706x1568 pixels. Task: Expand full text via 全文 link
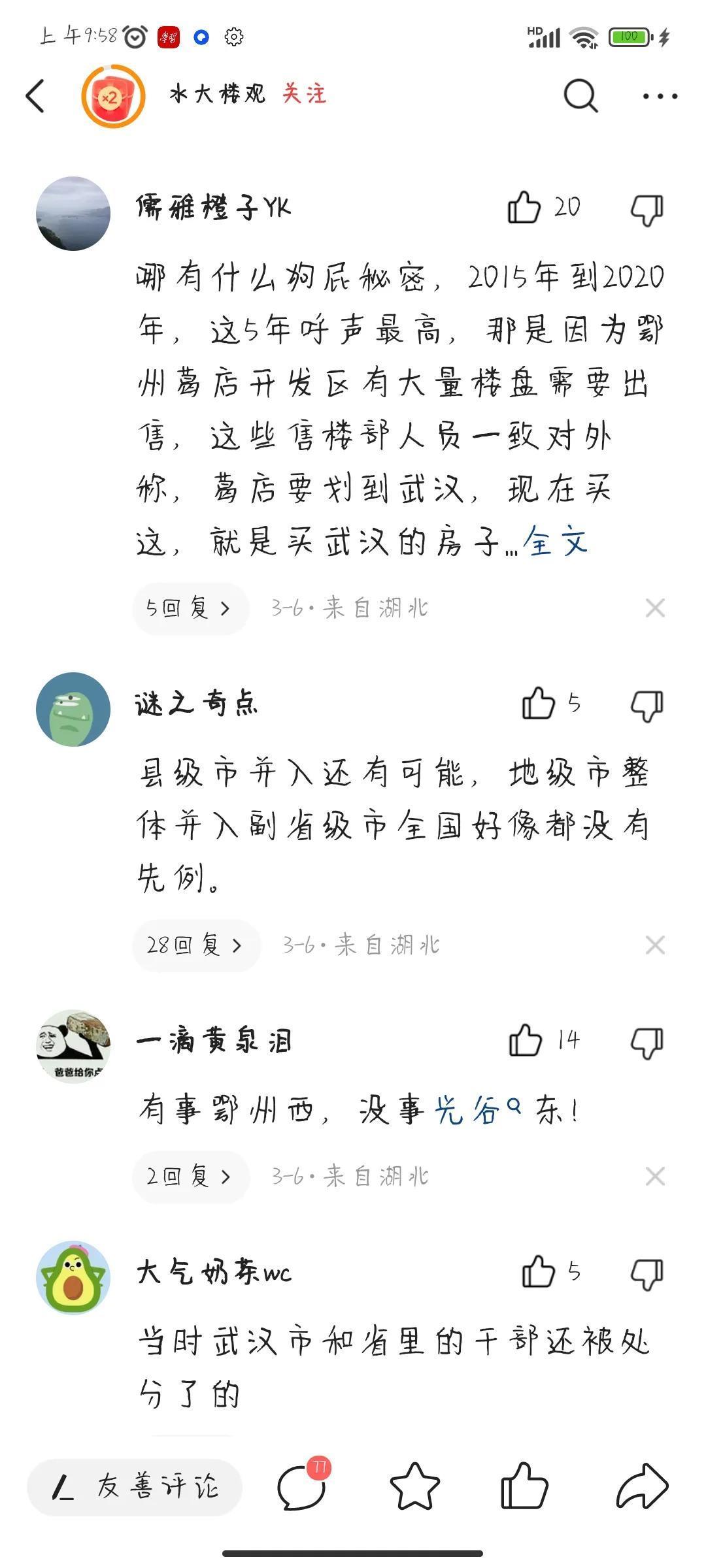(x=556, y=542)
